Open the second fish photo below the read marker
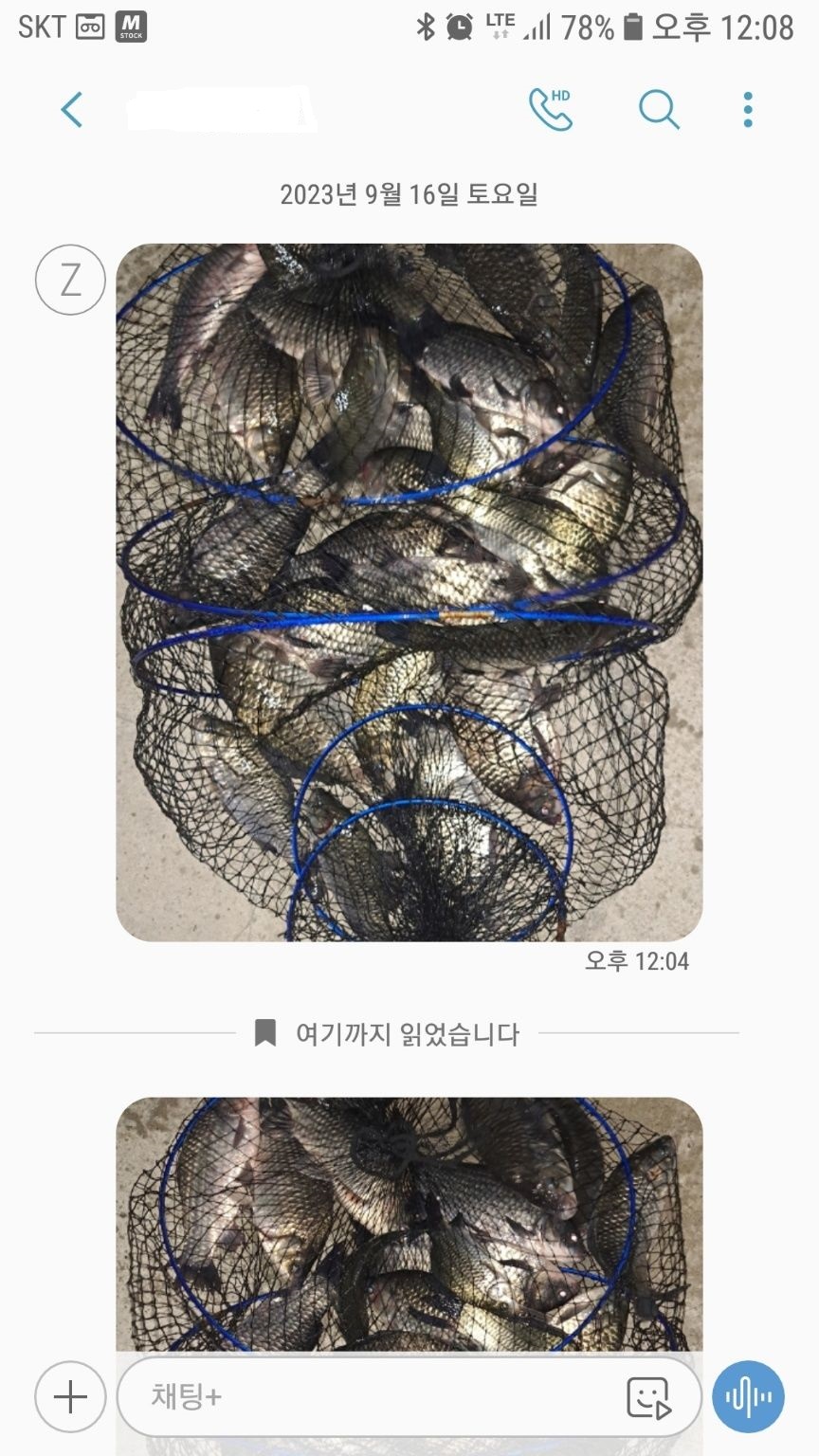 409,1223
